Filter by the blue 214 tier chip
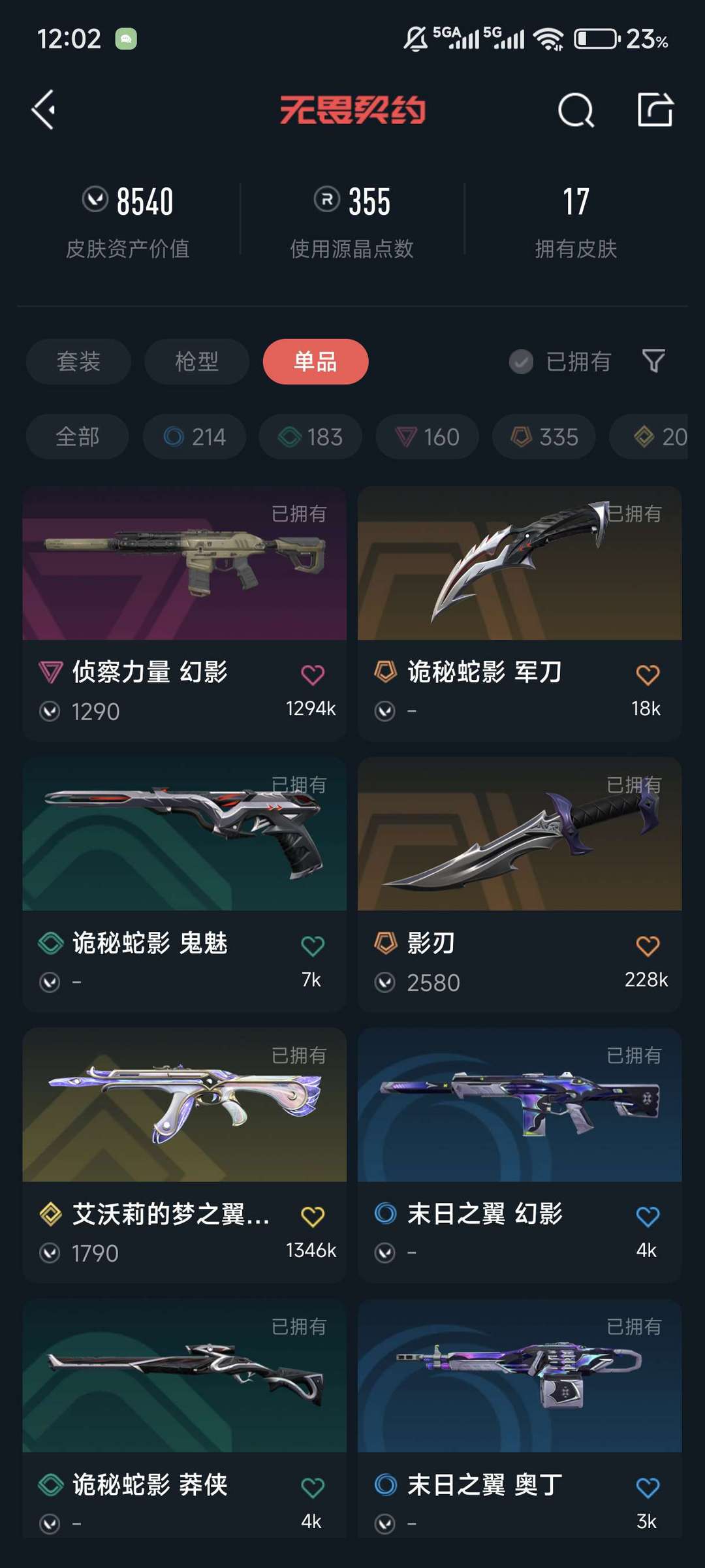This screenshot has width=705, height=1568. coord(195,436)
